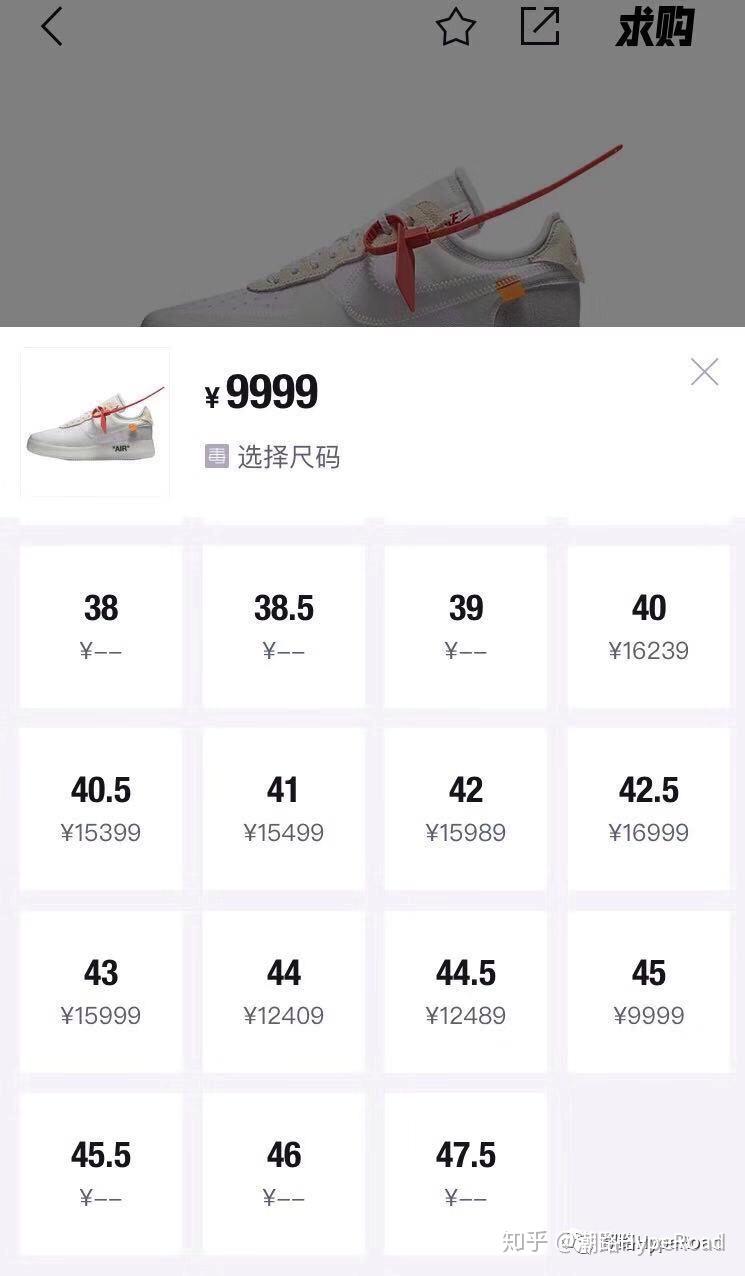745x1276 pixels.
Task: Select size 40 priced ¥16239
Action: coord(649,626)
